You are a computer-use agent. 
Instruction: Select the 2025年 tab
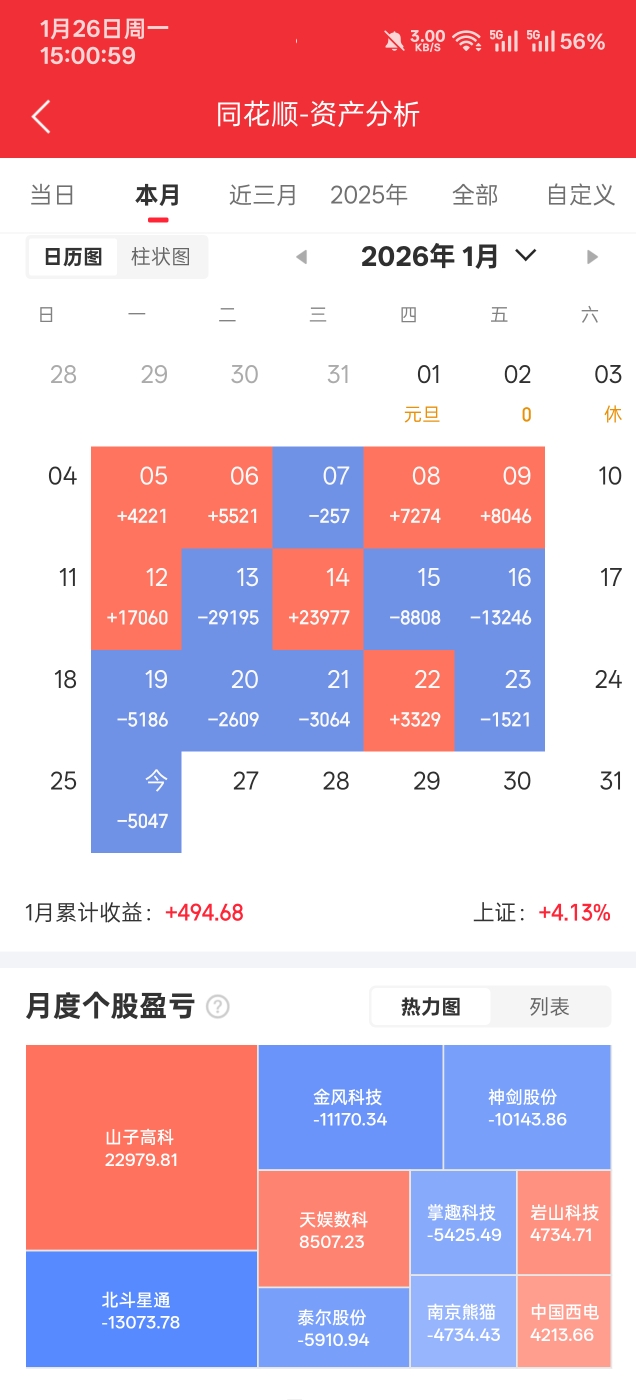click(x=369, y=195)
